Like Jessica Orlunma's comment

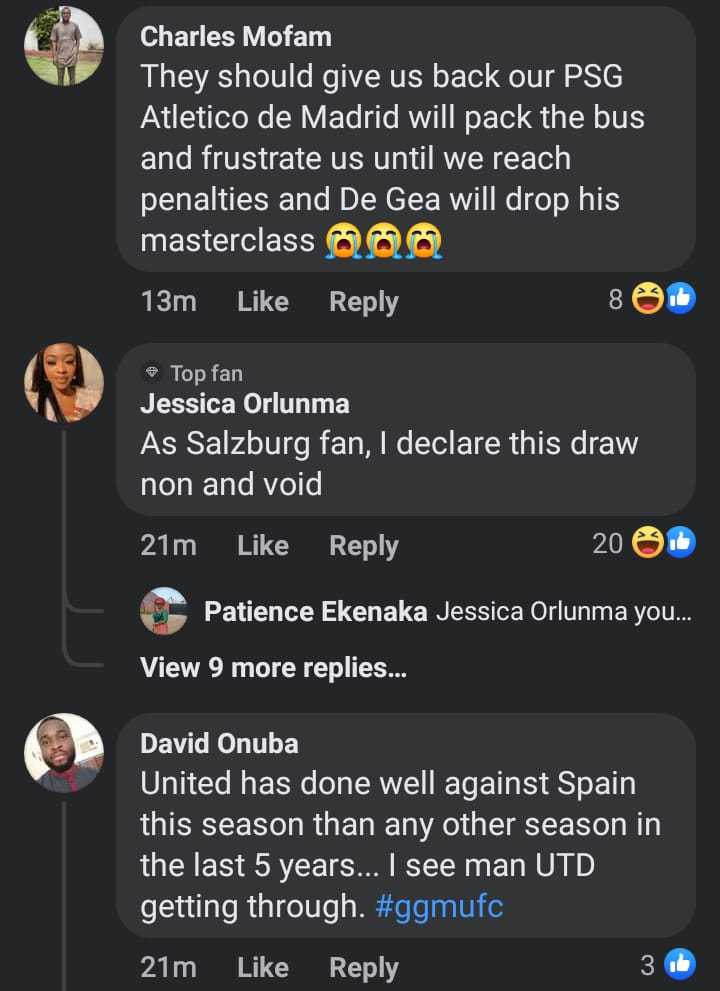pyautogui.click(x=262, y=545)
